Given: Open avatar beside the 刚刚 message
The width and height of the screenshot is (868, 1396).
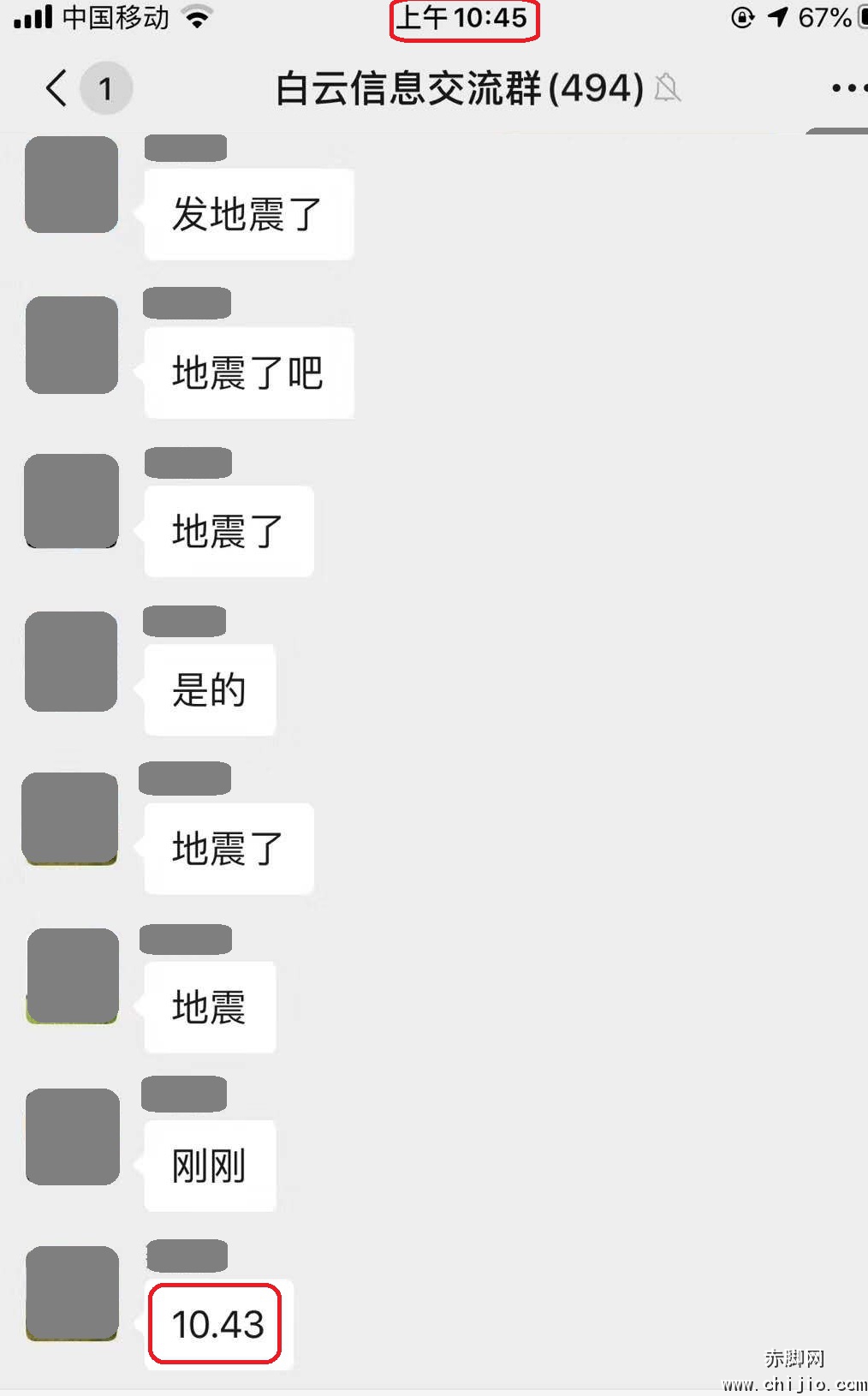Looking at the screenshot, I should point(73,1136).
